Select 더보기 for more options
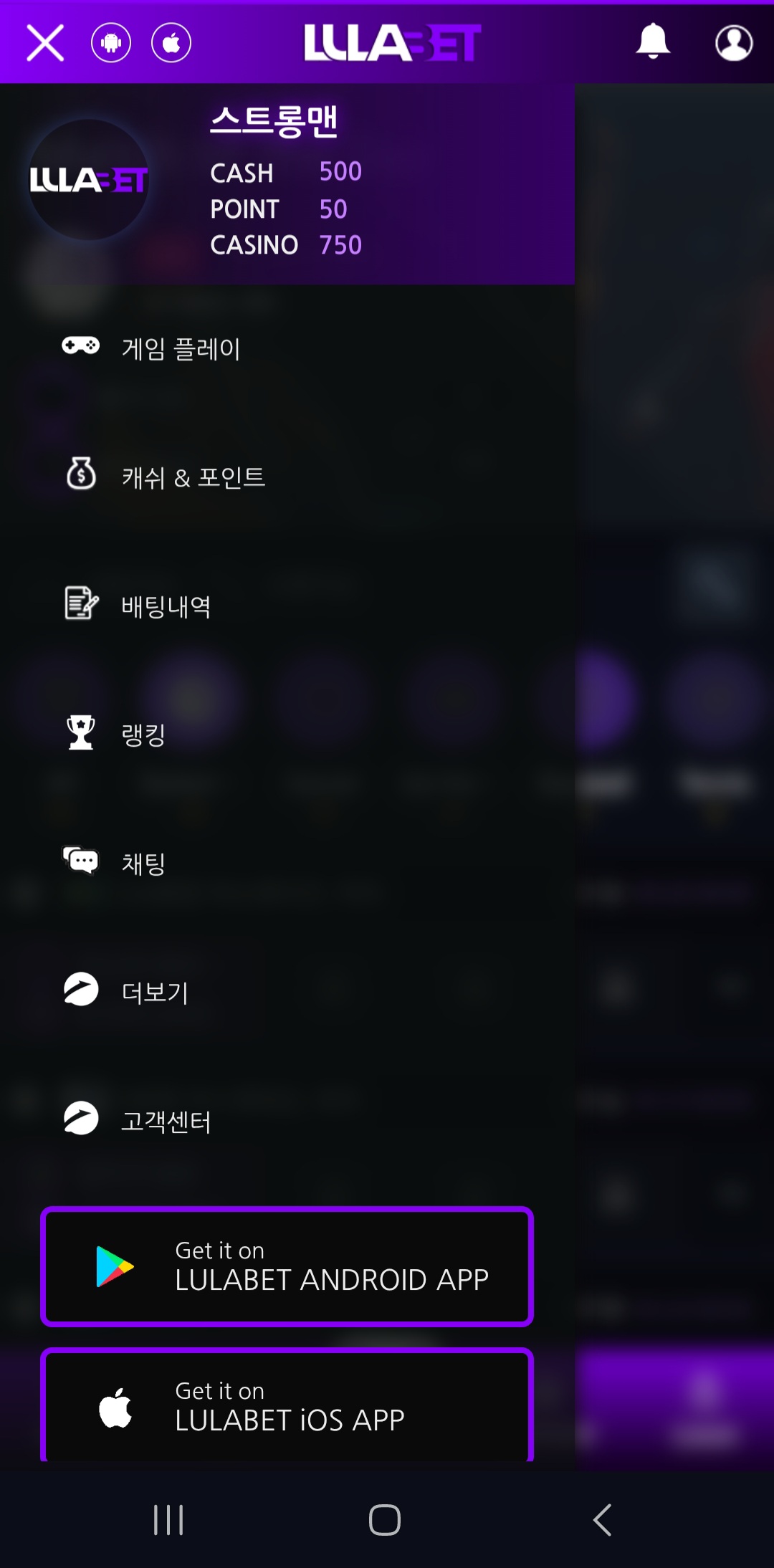The height and width of the screenshot is (1568, 774). coord(155,993)
